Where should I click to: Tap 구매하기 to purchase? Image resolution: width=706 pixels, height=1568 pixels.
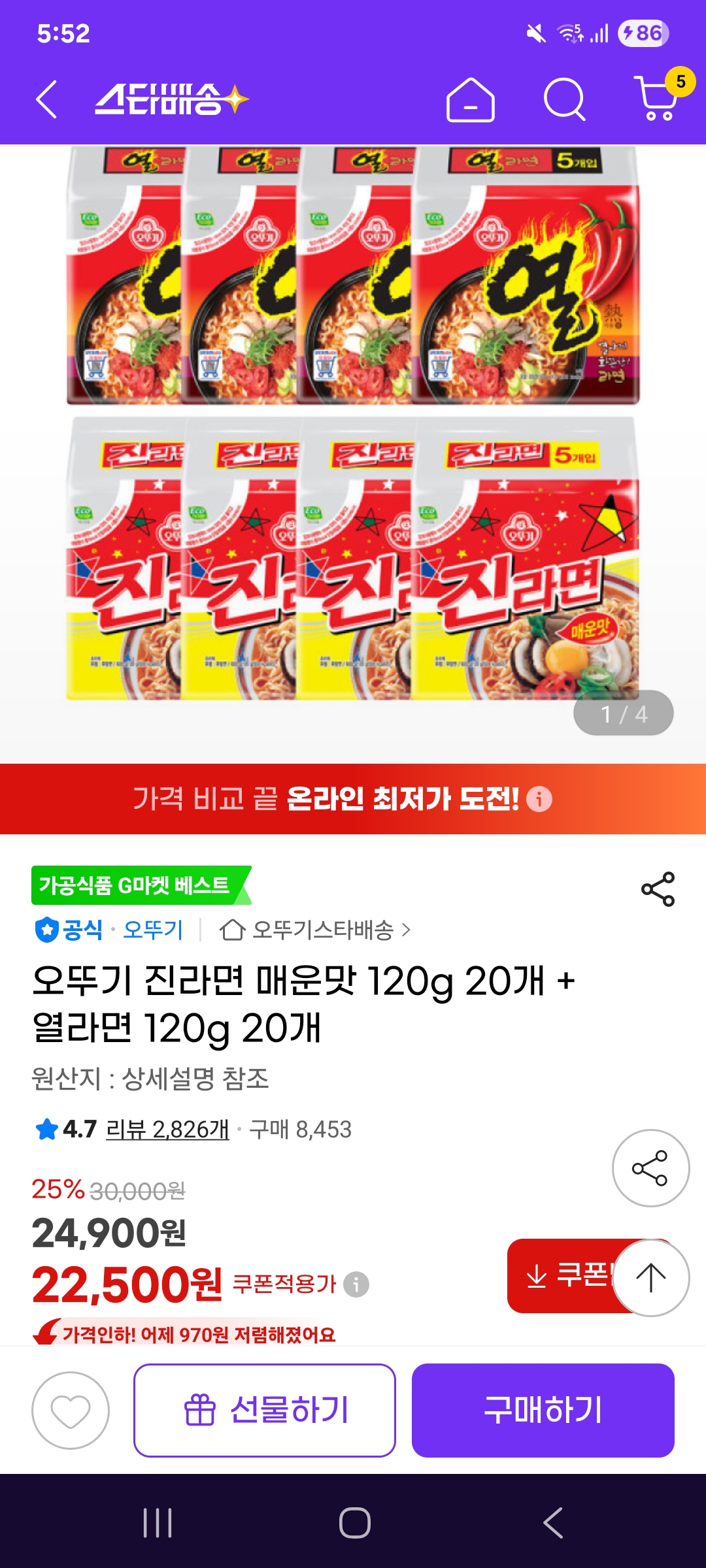543,1411
